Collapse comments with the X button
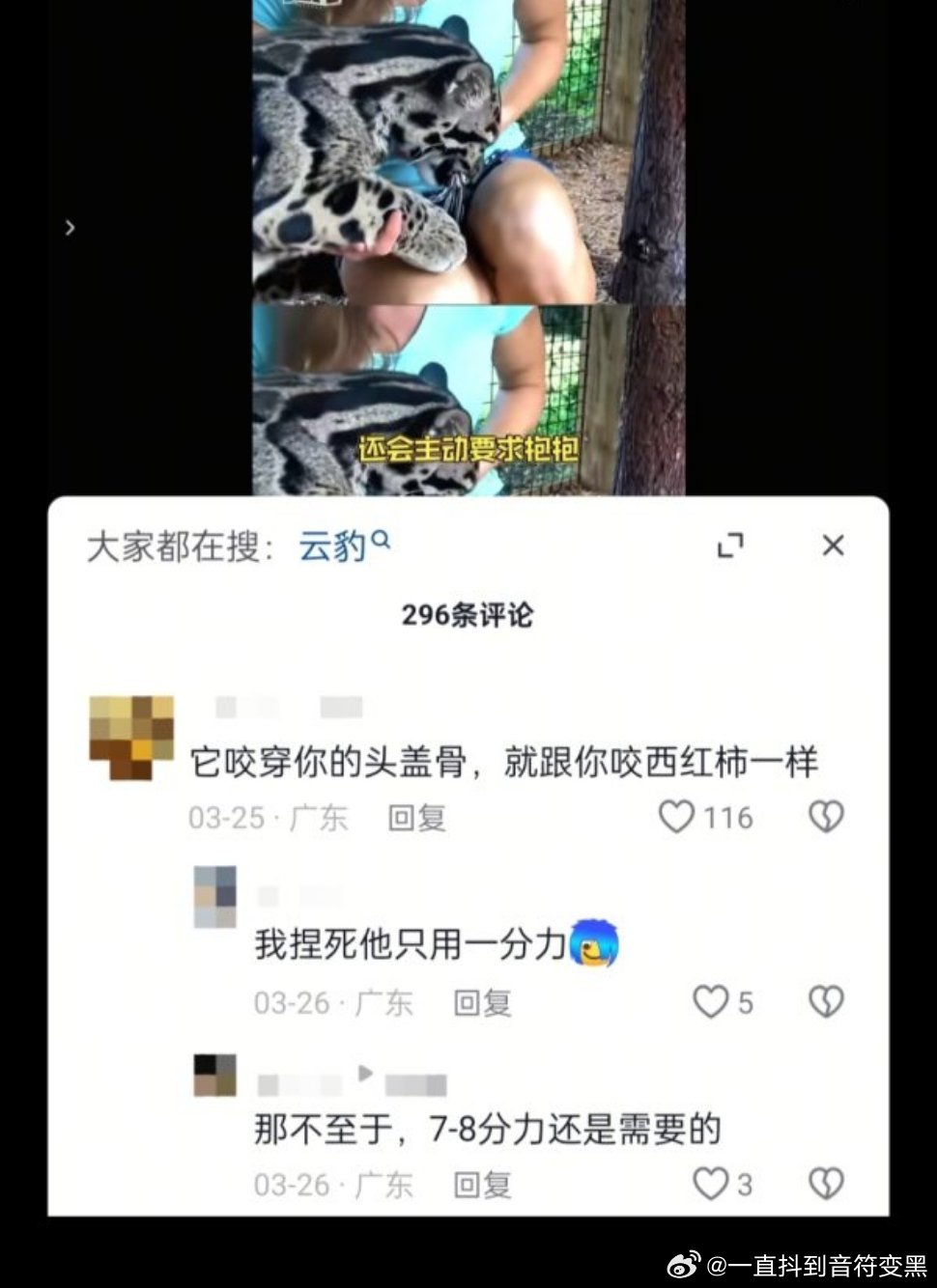 tap(833, 546)
